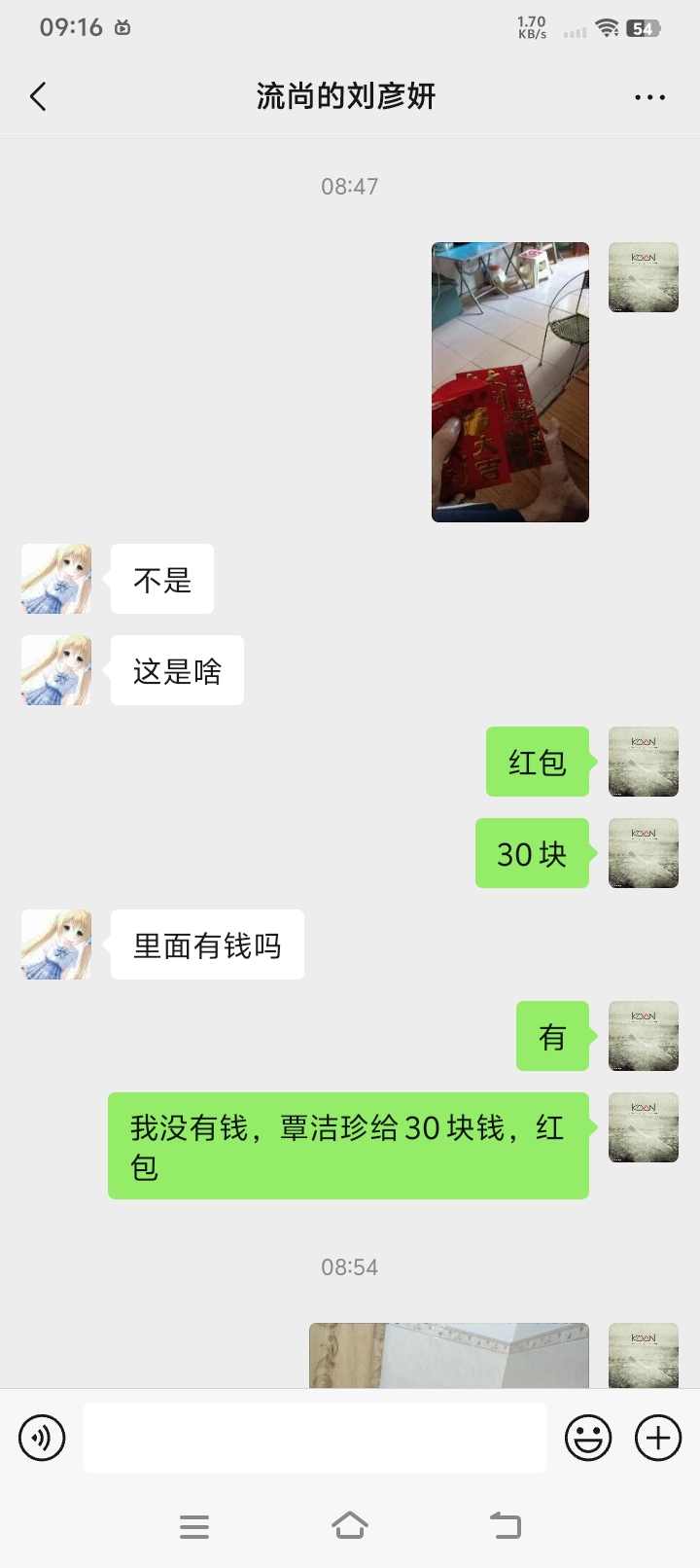Go back from the chat with 流尚的刘彦妍
Viewport: 700px width, 1568px height.
click(x=38, y=96)
